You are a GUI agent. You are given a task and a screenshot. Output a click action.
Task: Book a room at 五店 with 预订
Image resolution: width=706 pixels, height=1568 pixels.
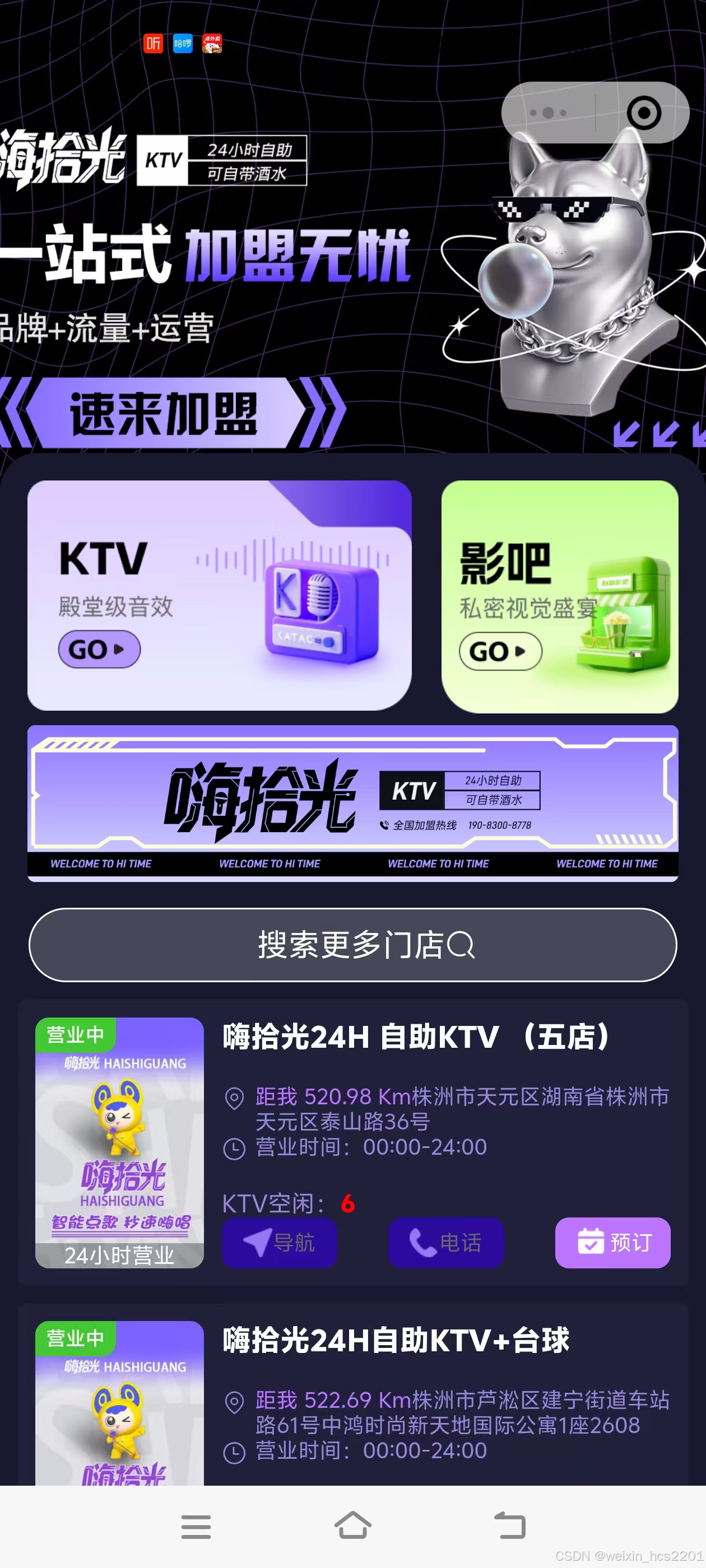pyautogui.click(x=612, y=1242)
